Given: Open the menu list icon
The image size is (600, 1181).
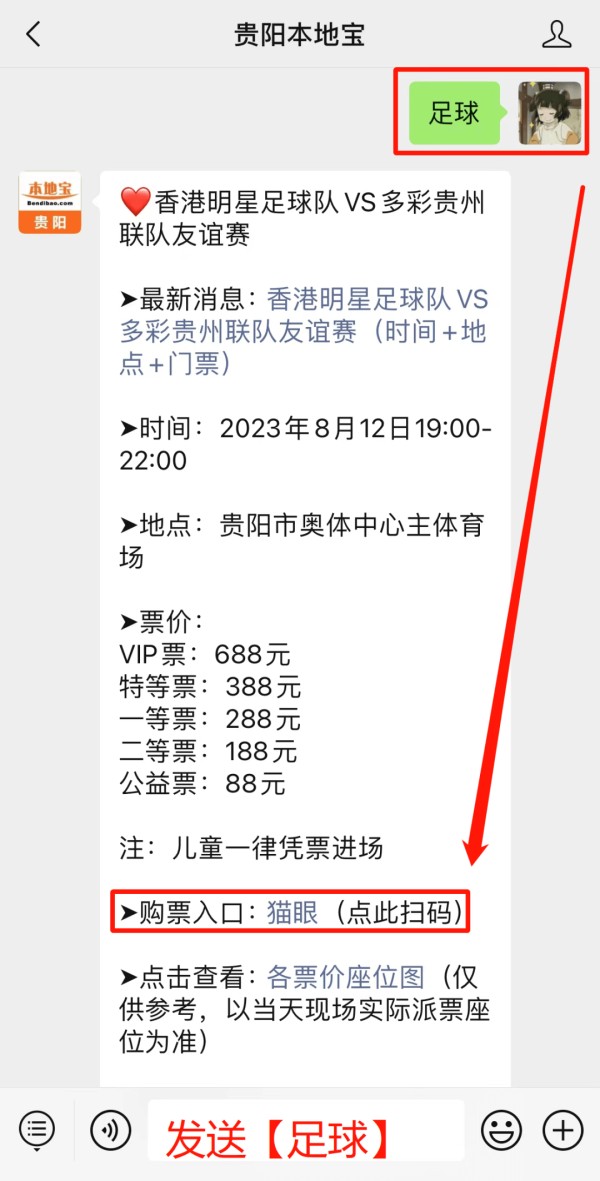Looking at the screenshot, I should 37,1130.
